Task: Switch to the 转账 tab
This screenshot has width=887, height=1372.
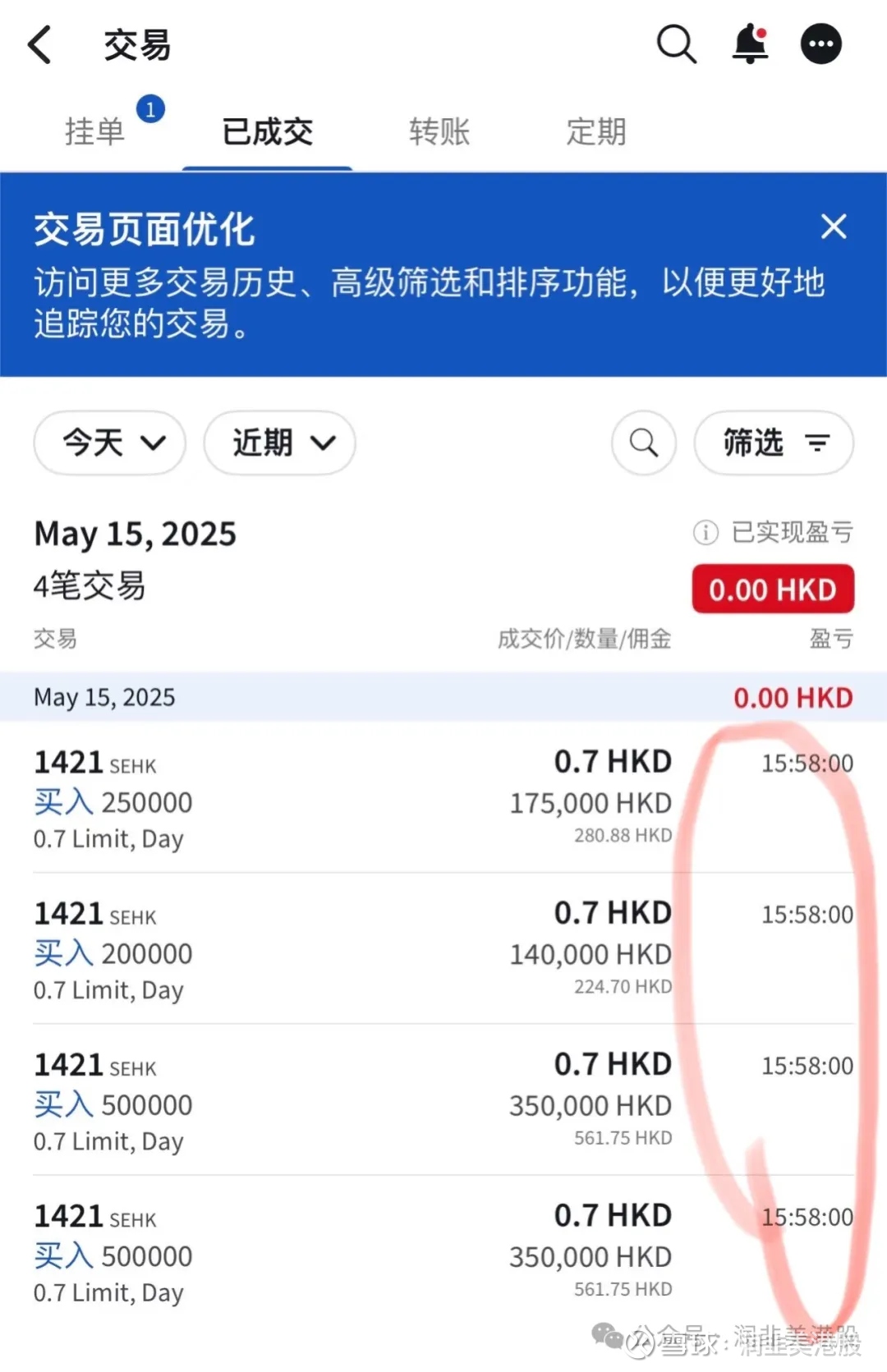Action: click(x=439, y=131)
